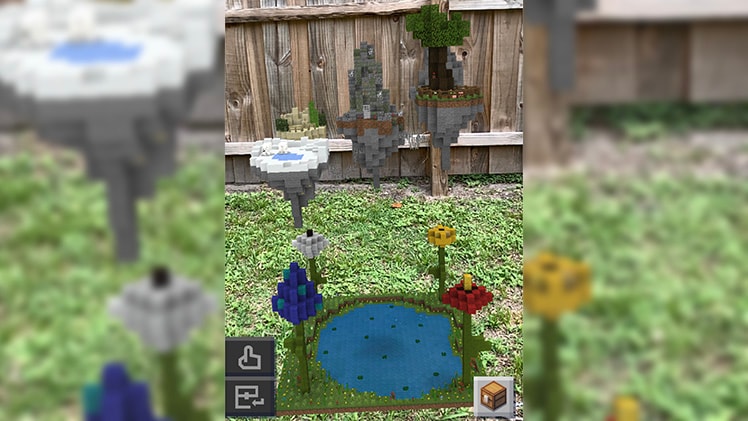Open the chest inventory
748x421 pixels.
coord(493,396)
